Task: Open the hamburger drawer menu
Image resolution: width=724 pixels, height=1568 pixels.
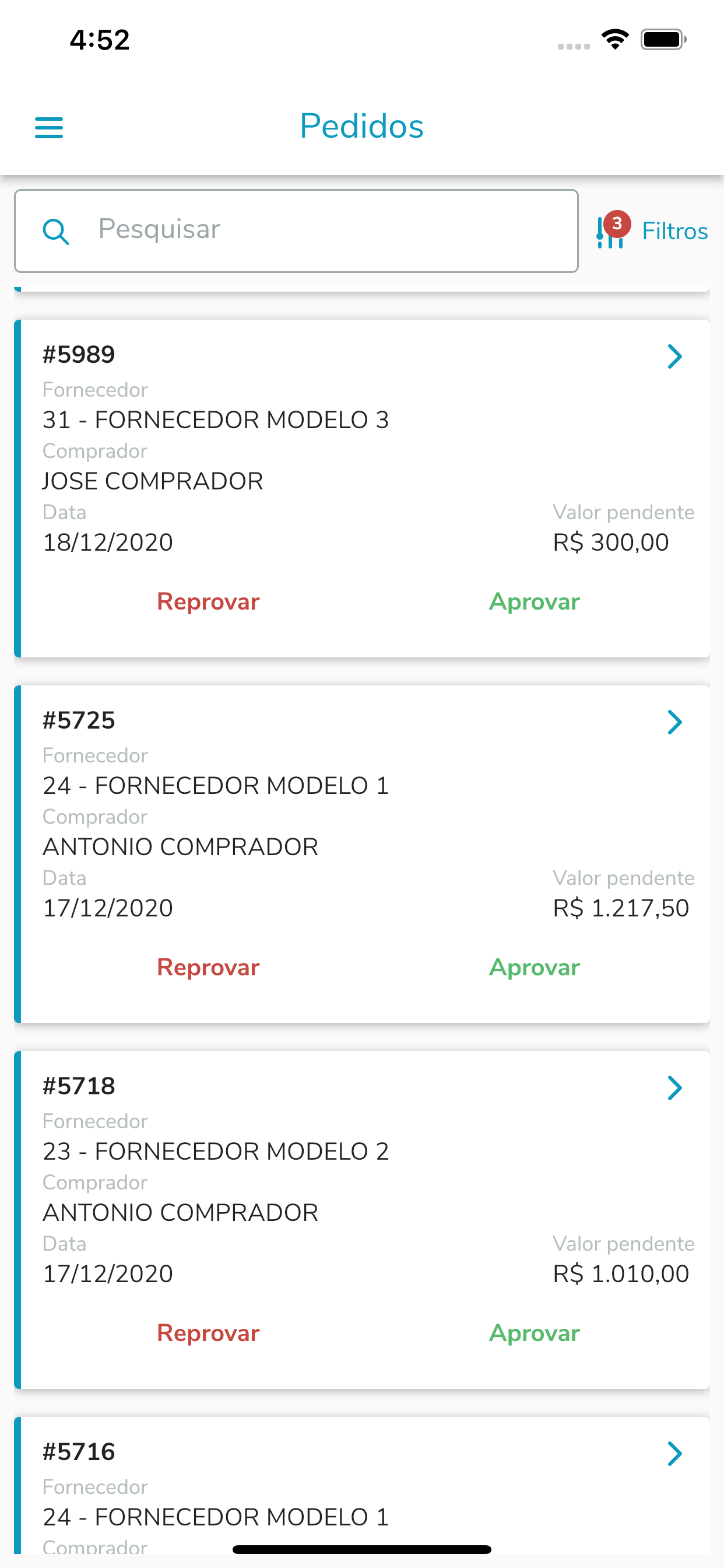Action: click(48, 127)
